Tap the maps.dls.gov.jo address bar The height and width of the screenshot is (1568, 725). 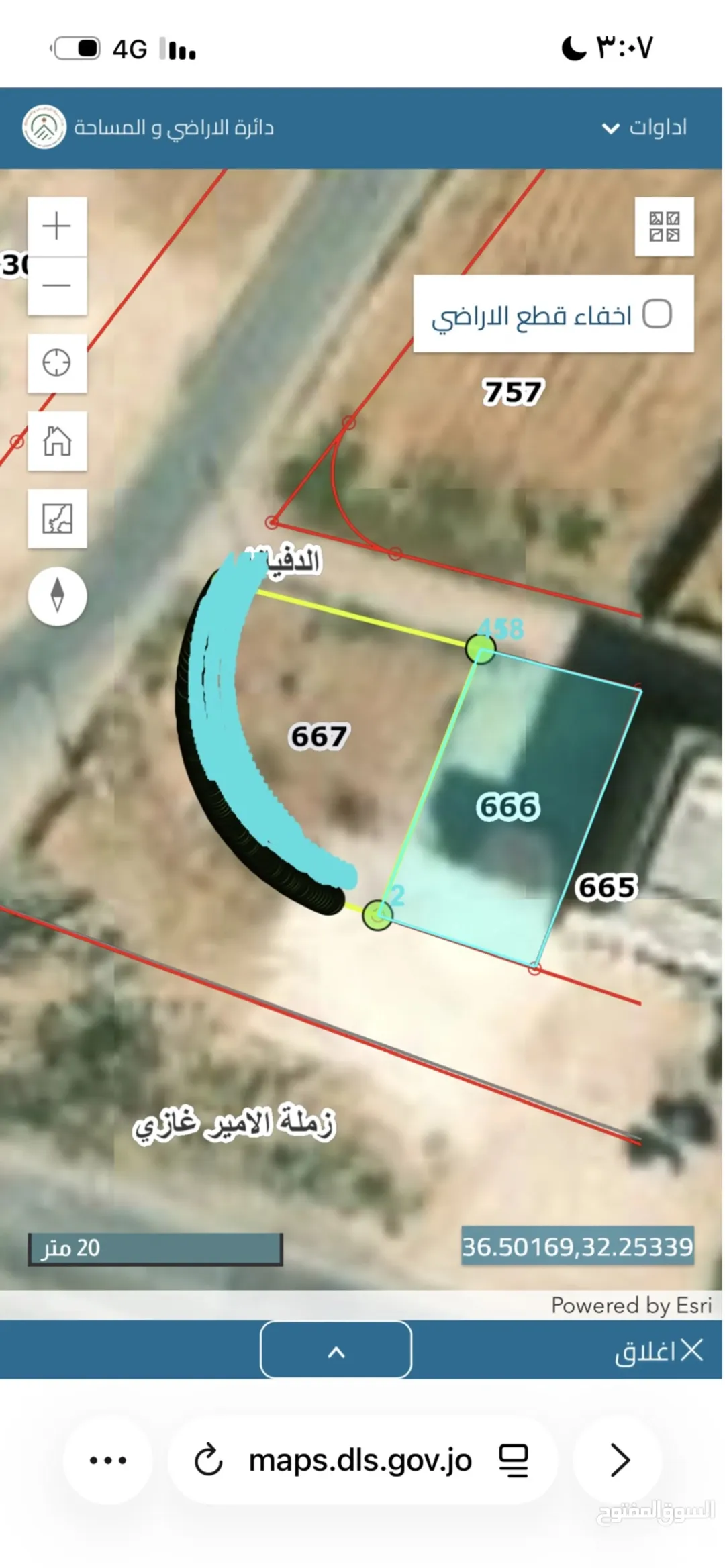pyautogui.click(x=360, y=1460)
